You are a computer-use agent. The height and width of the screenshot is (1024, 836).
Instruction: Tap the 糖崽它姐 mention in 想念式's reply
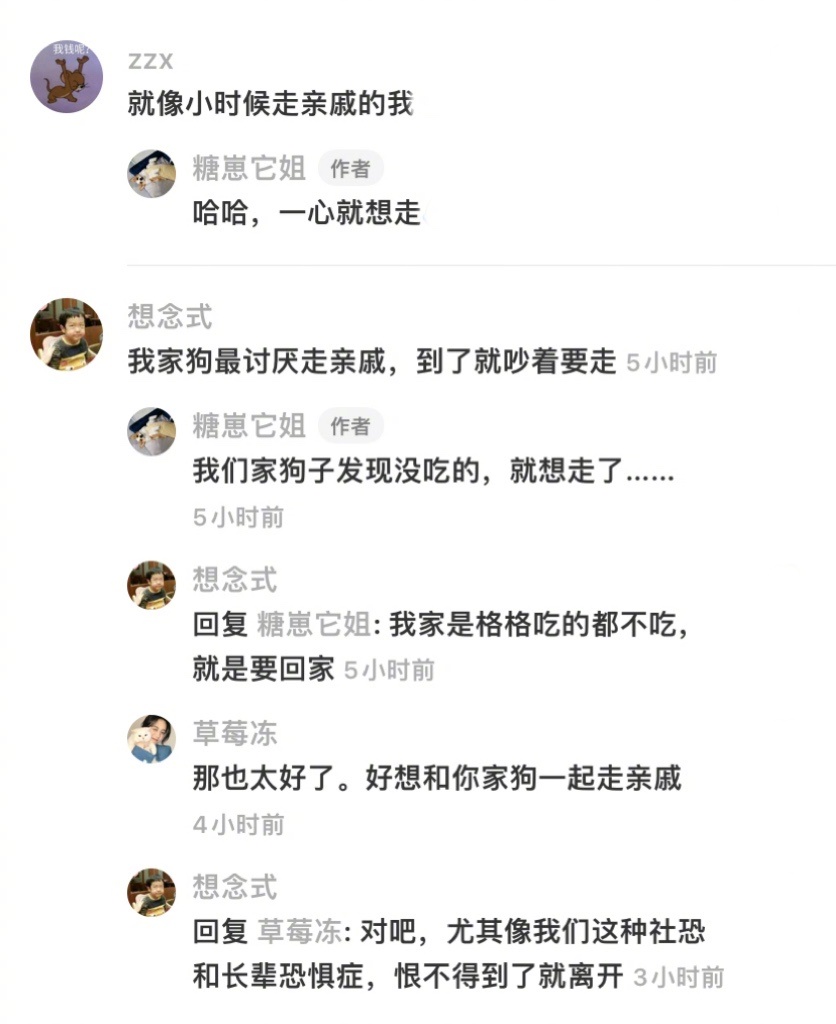pos(314,625)
